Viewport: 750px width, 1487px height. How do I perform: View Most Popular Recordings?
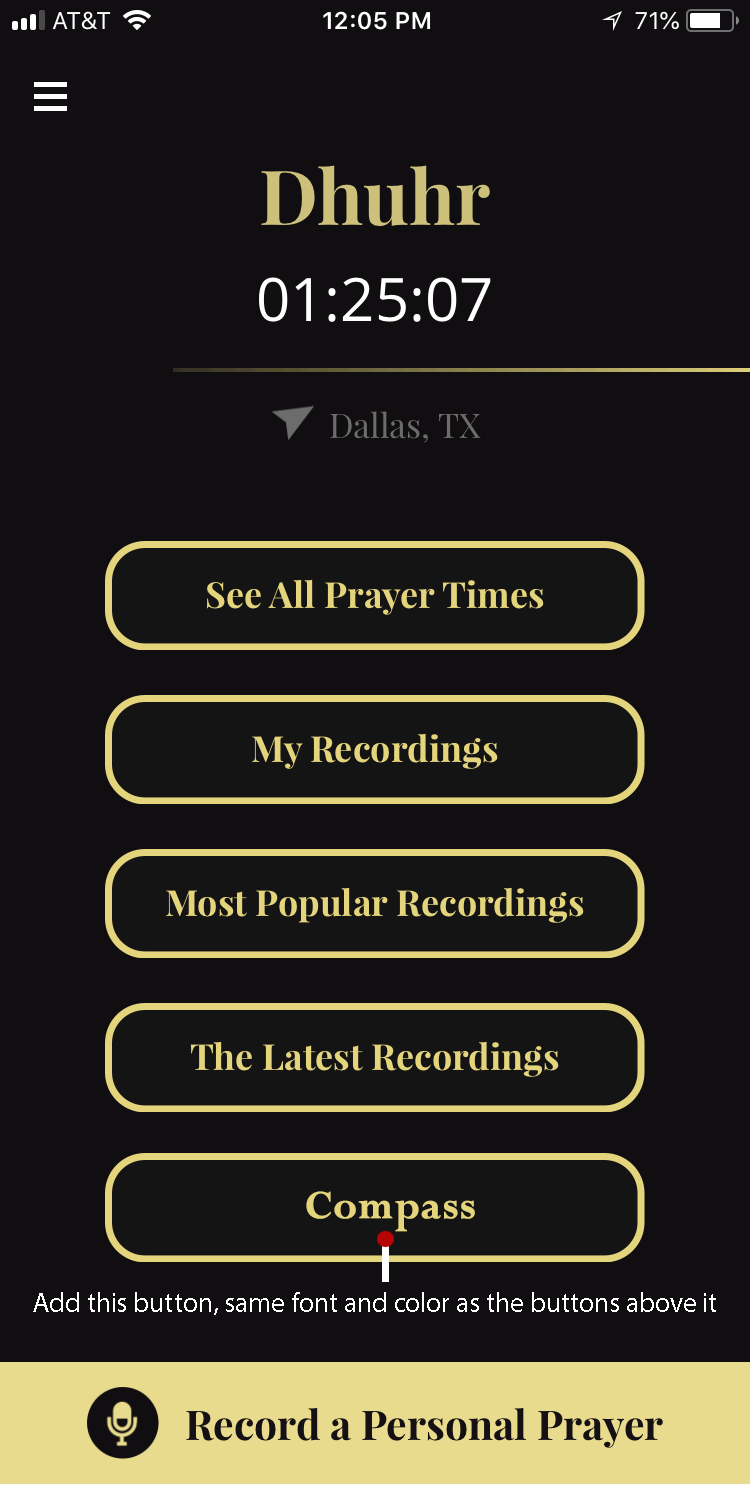pos(374,903)
